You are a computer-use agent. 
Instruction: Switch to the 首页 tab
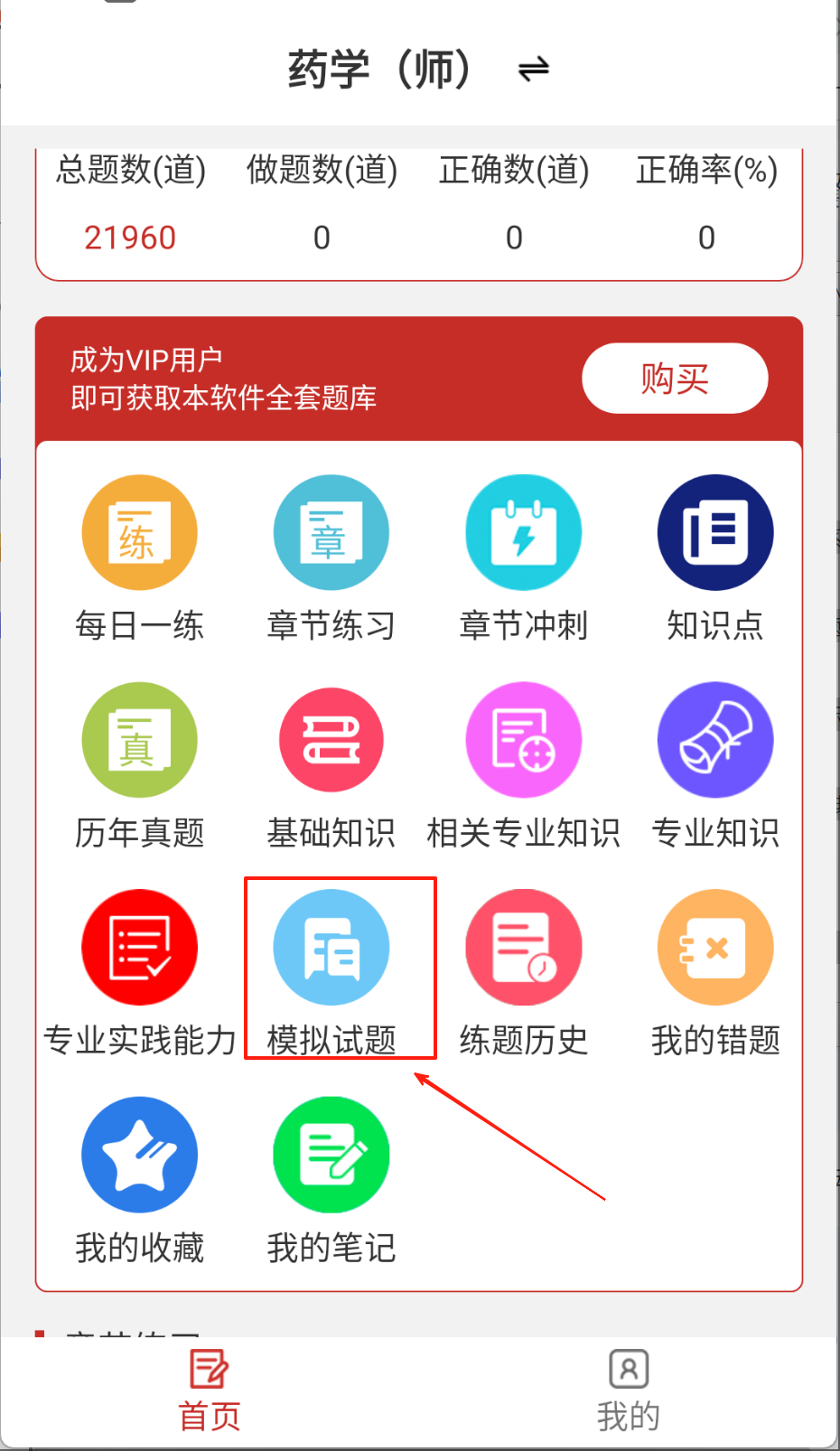[x=210, y=1391]
